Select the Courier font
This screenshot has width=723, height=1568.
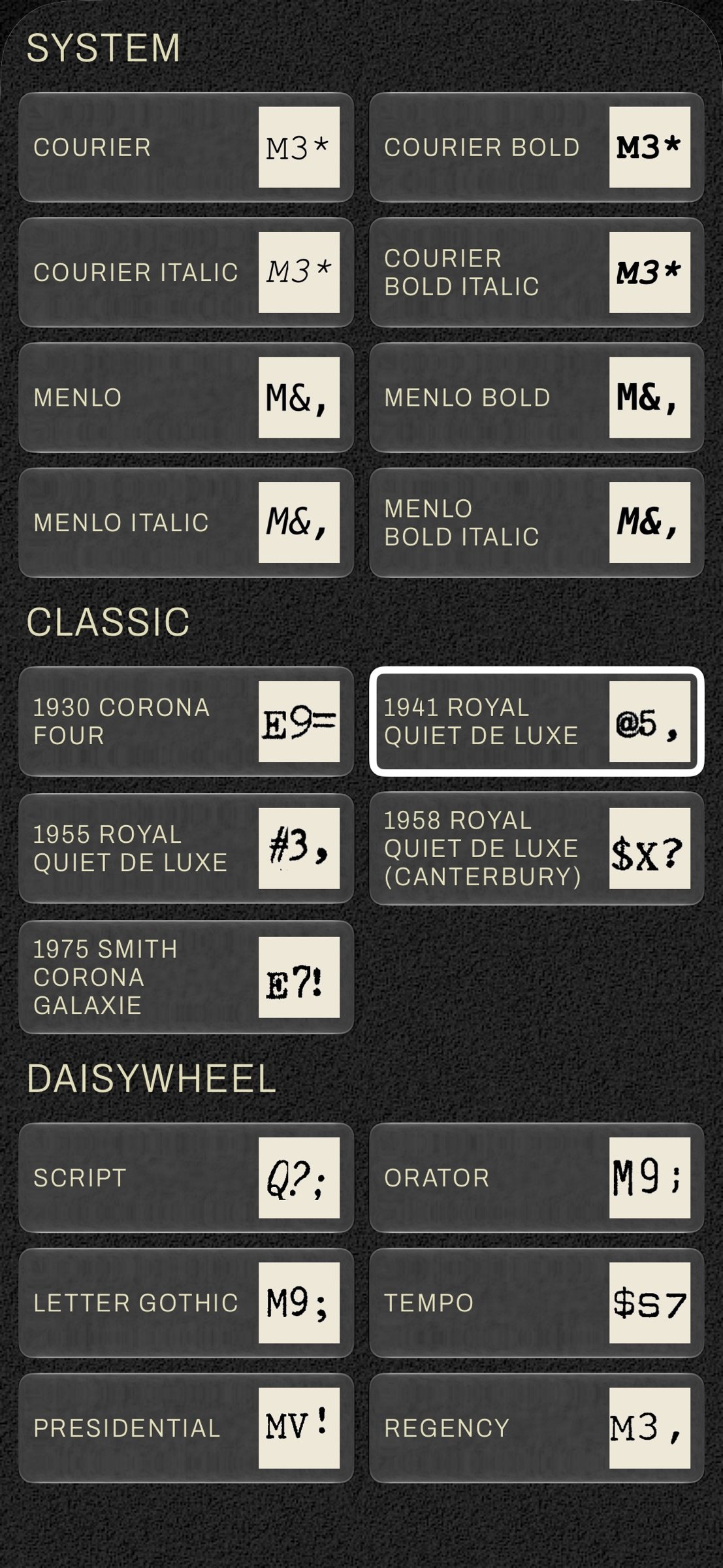[186, 147]
